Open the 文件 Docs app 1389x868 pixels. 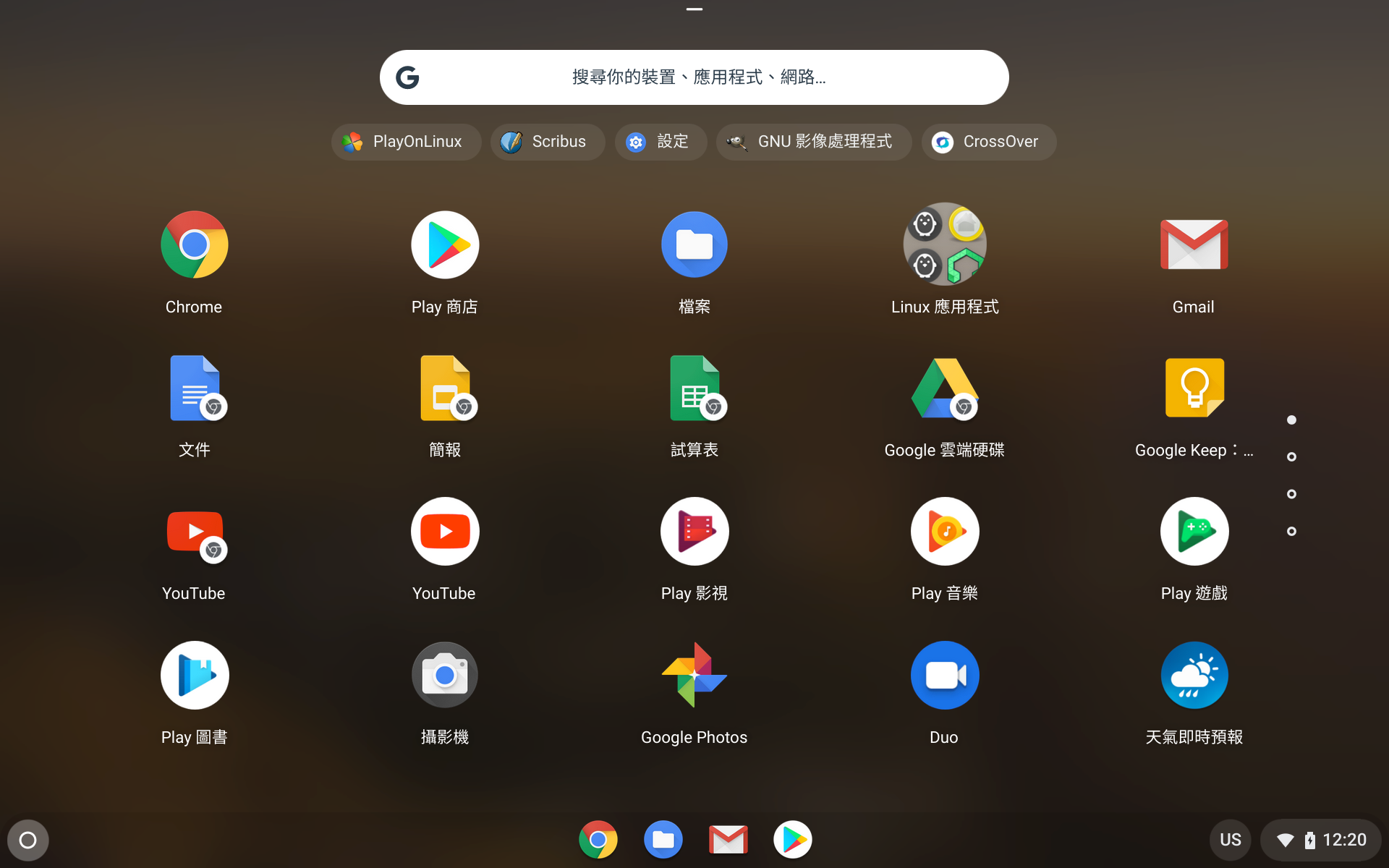(x=194, y=389)
